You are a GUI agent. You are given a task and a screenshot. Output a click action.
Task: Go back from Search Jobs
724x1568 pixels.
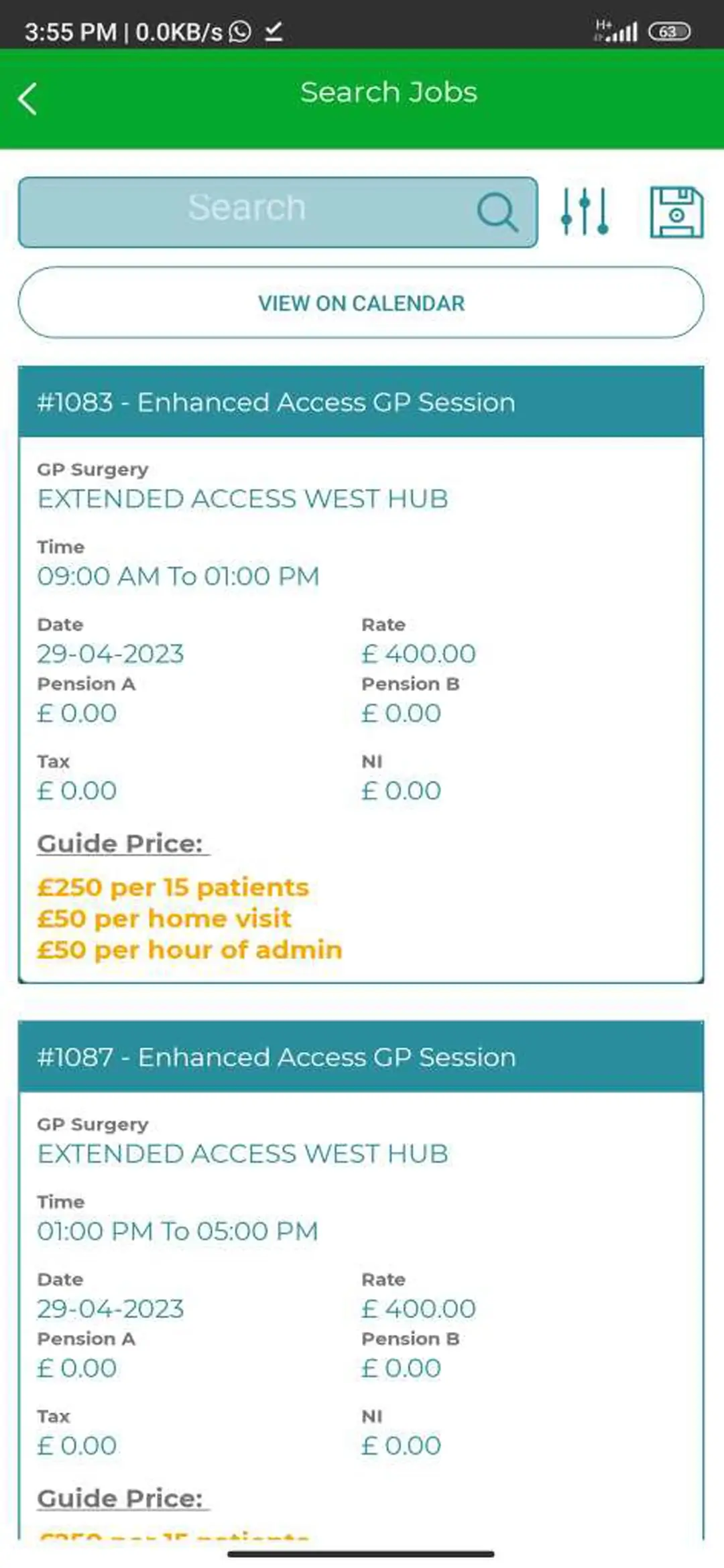[28, 99]
